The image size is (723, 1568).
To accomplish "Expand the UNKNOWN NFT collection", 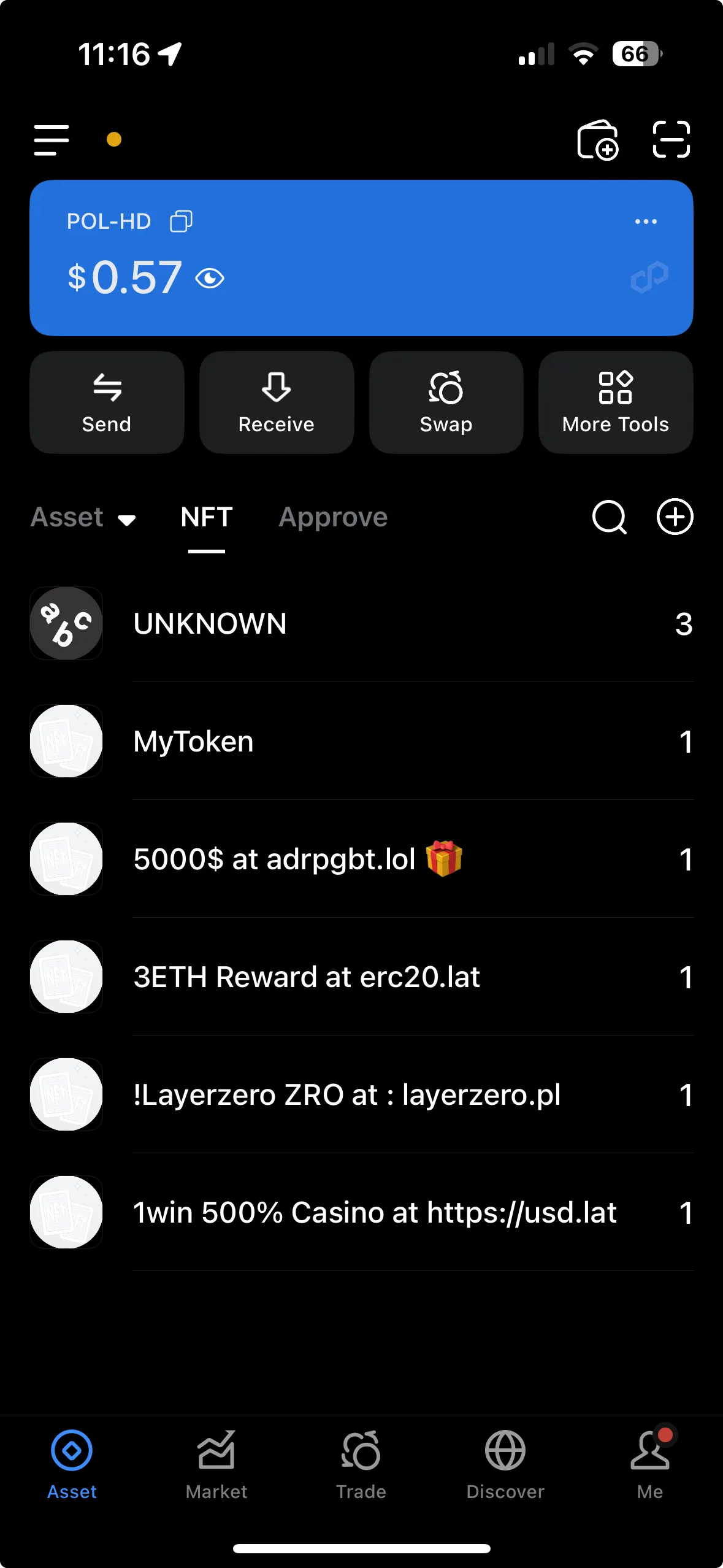I will point(361,623).
